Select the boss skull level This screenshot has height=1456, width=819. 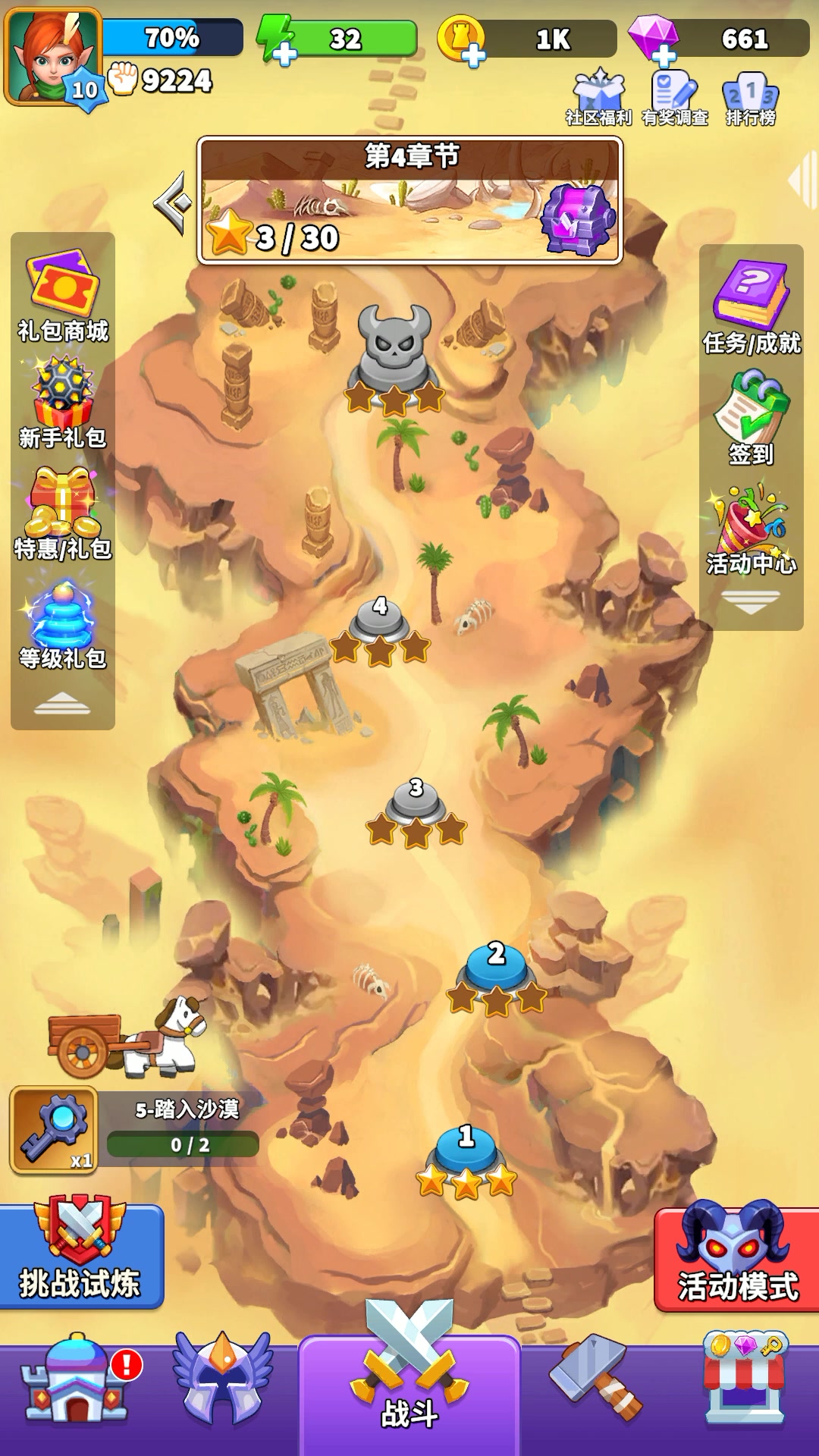coord(394,350)
